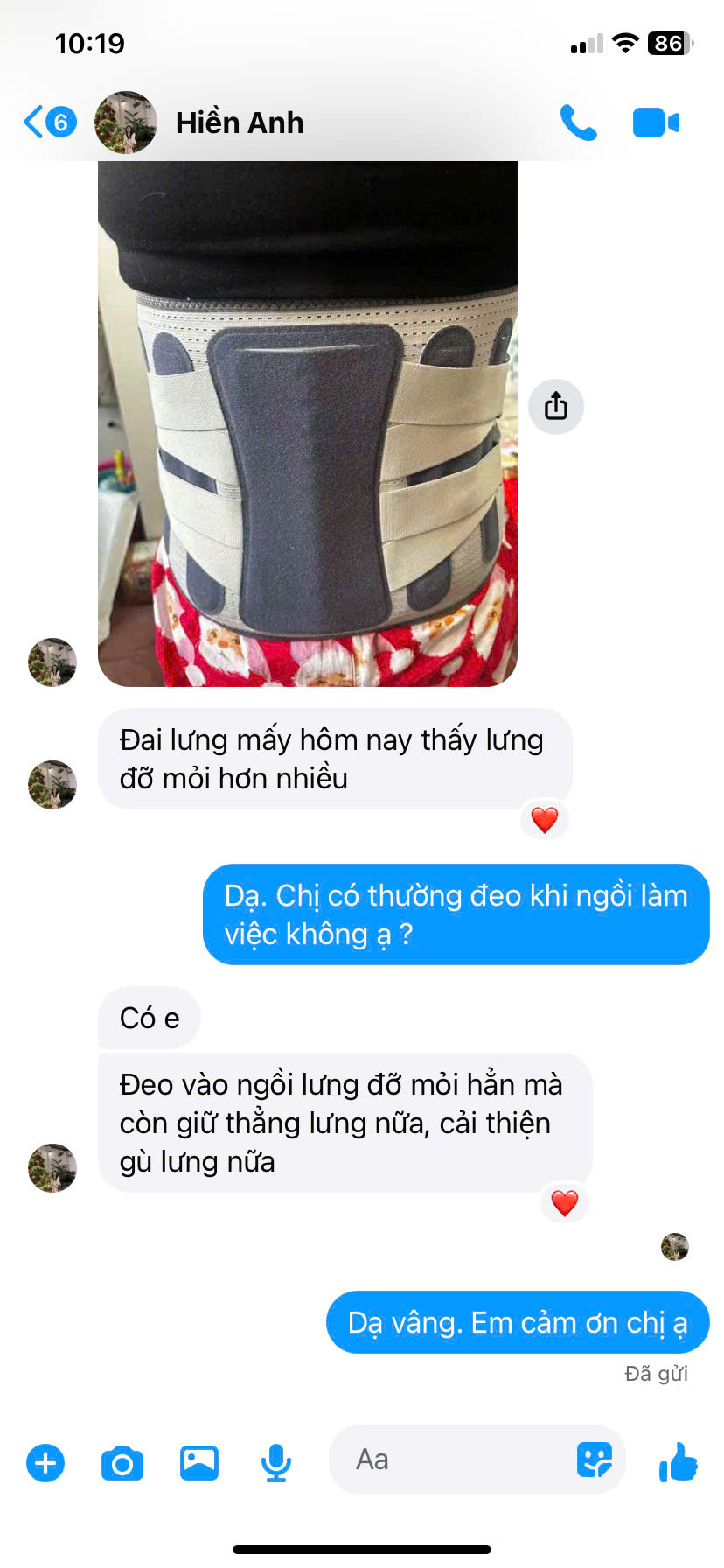Open the back brace photo full screen

pos(307,423)
